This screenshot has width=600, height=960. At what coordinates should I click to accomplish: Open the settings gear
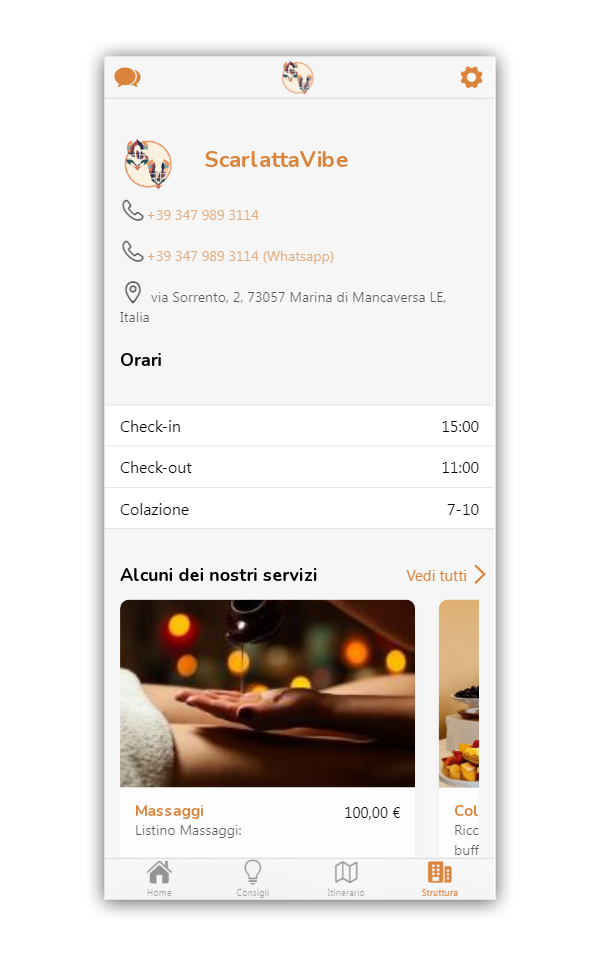click(471, 77)
